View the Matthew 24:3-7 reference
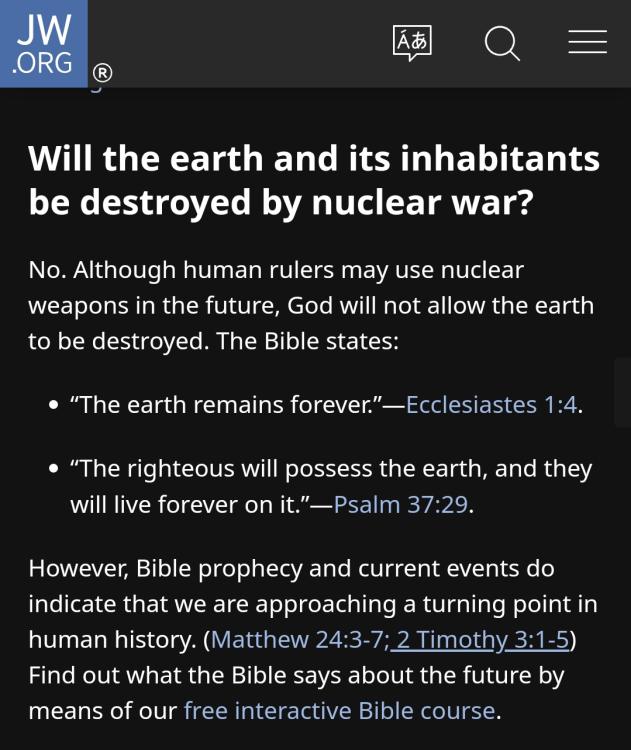This screenshot has width=631, height=750. (297, 640)
